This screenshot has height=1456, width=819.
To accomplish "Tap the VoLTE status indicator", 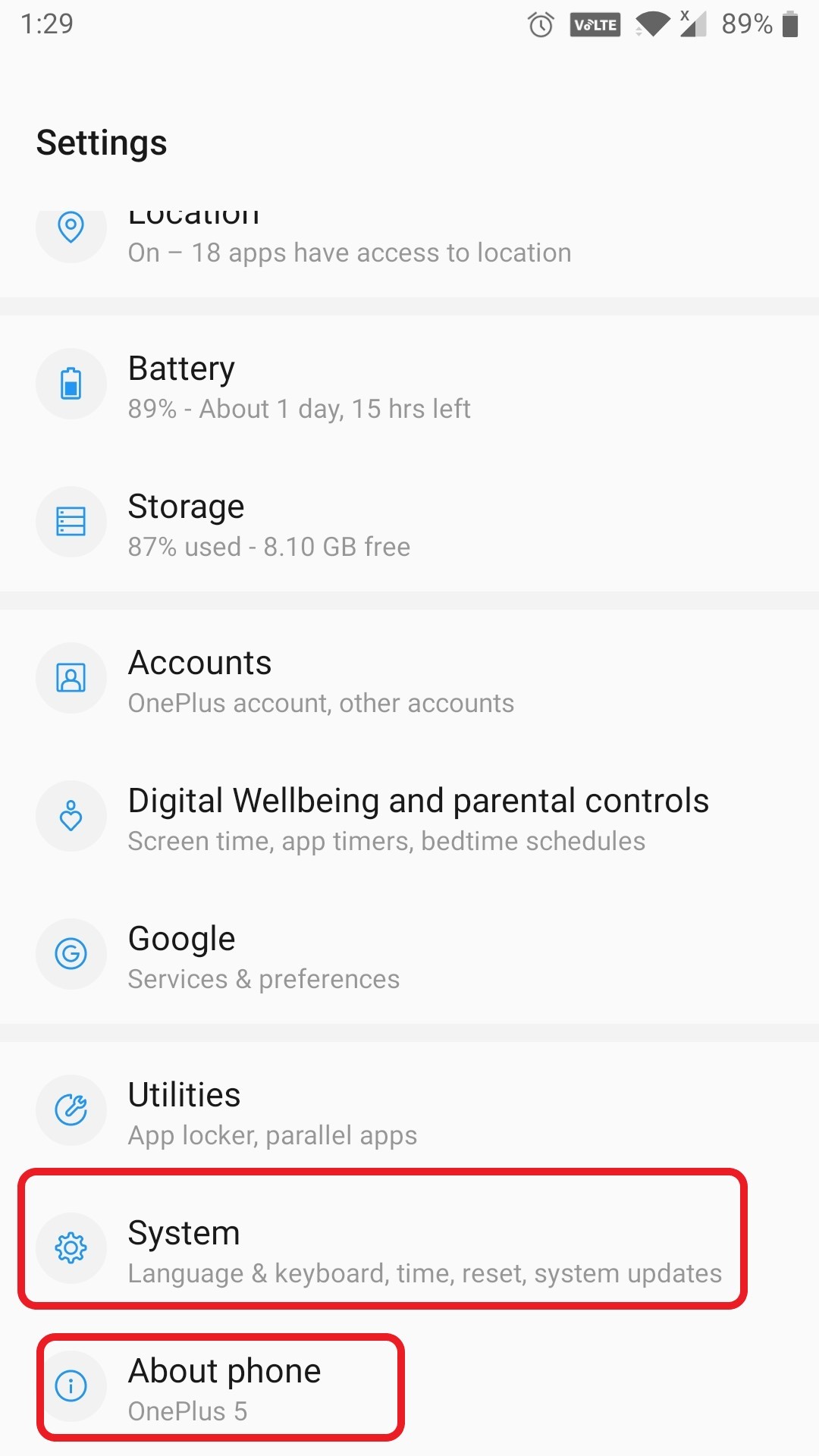I will click(595, 24).
